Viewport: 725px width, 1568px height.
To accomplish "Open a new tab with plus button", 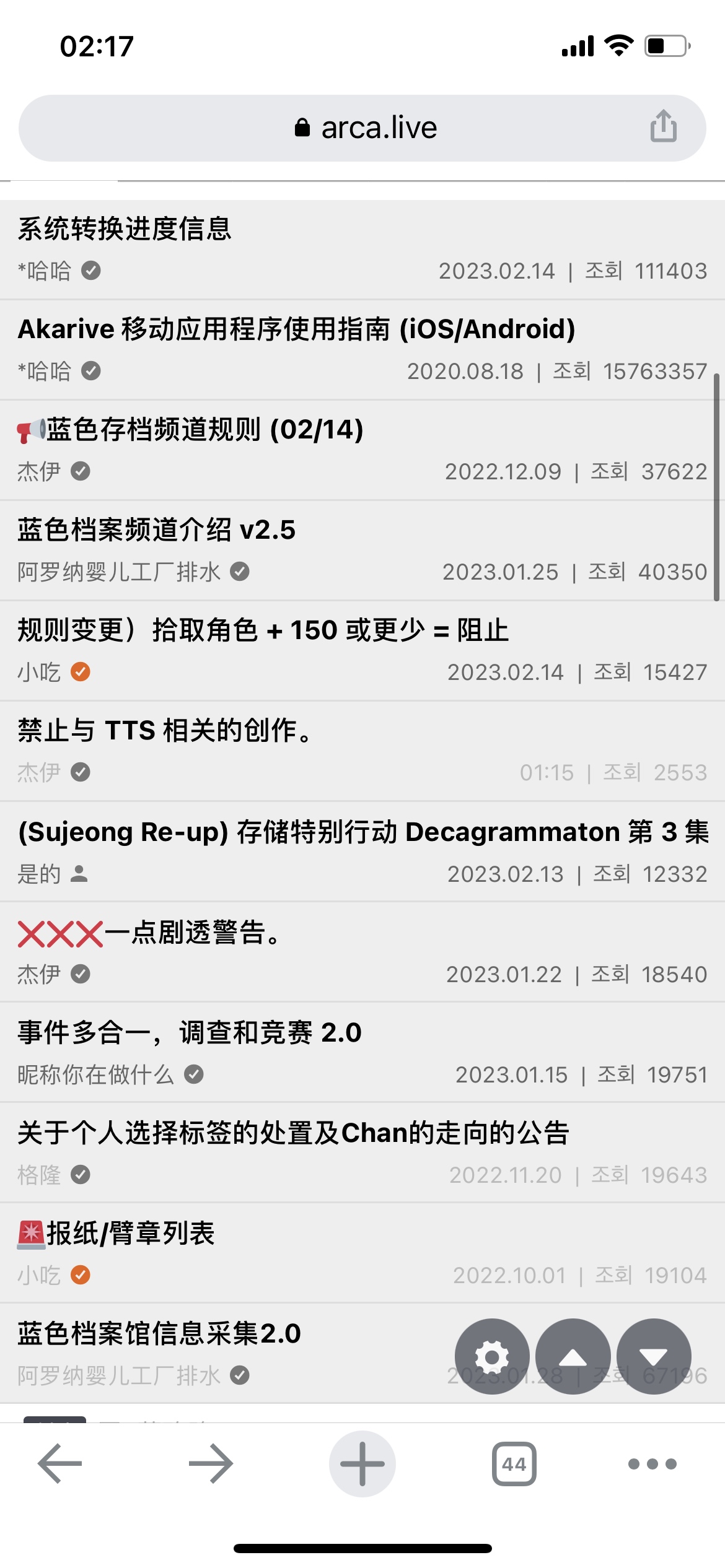I will pyautogui.click(x=362, y=1464).
